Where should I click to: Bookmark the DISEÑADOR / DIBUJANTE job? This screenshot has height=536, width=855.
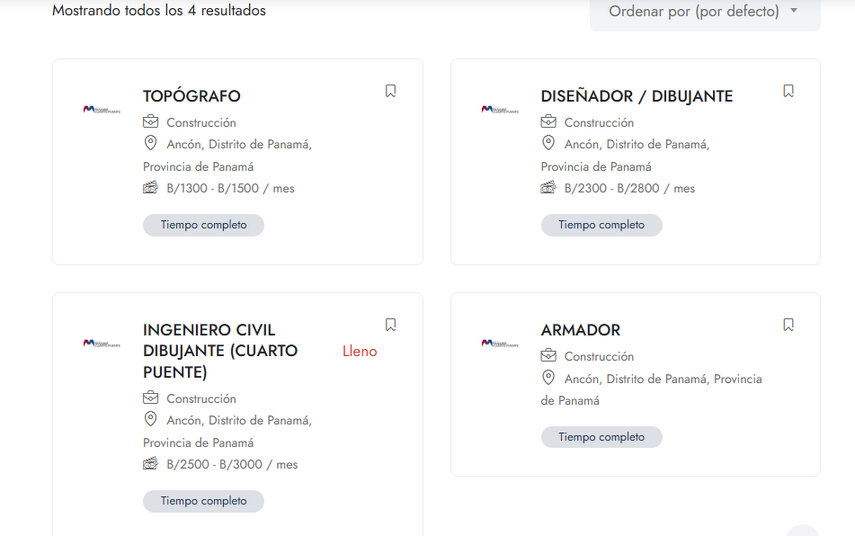click(788, 91)
